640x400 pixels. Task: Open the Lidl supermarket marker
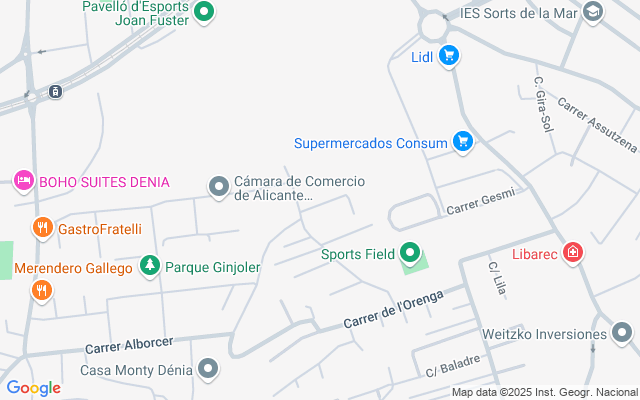pyautogui.click(x=449, y=56)
